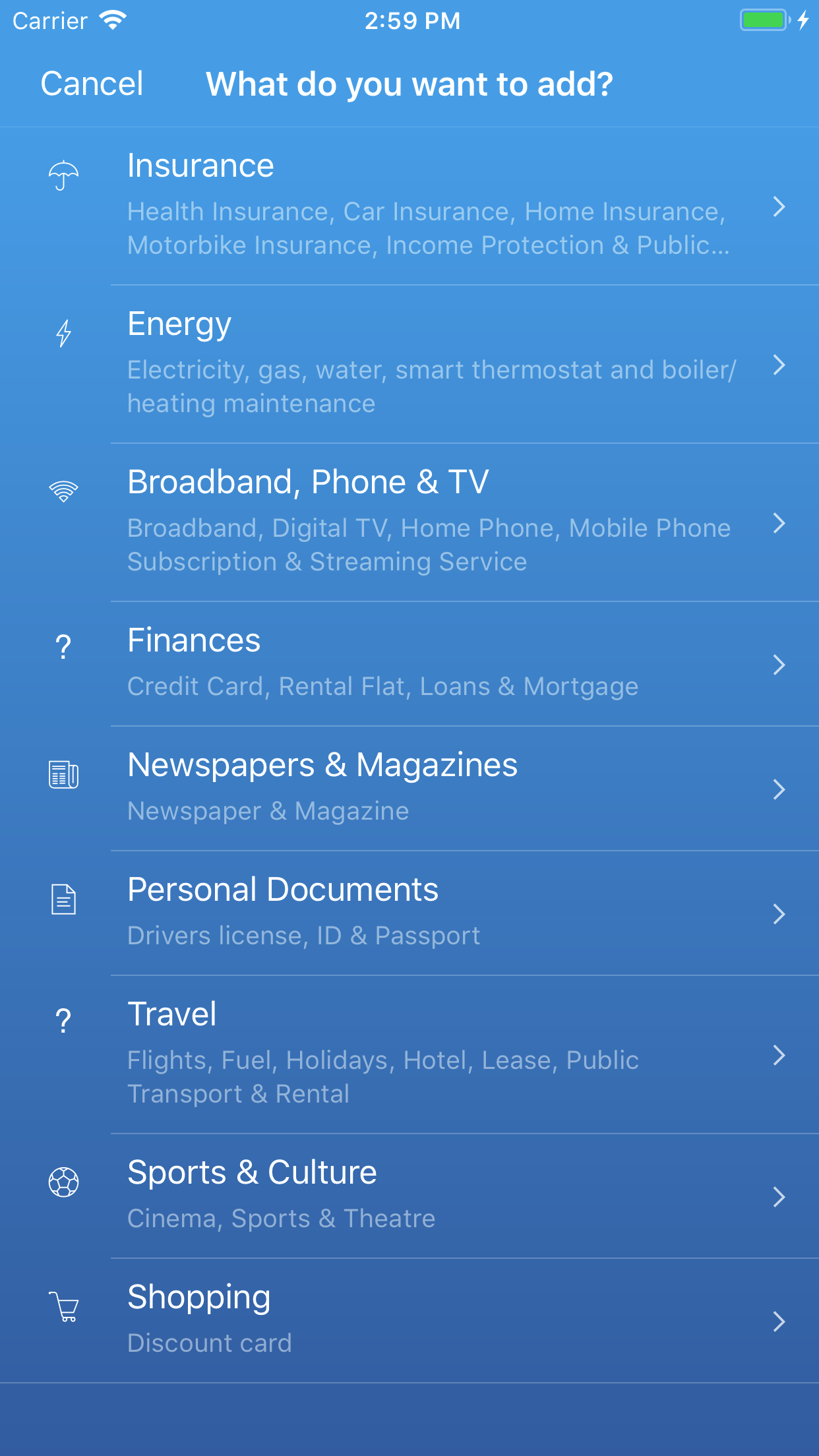The width and height of the screenshot is (819, 1456).
Task: Open the Shopping category
Action: click(409, 1321)
